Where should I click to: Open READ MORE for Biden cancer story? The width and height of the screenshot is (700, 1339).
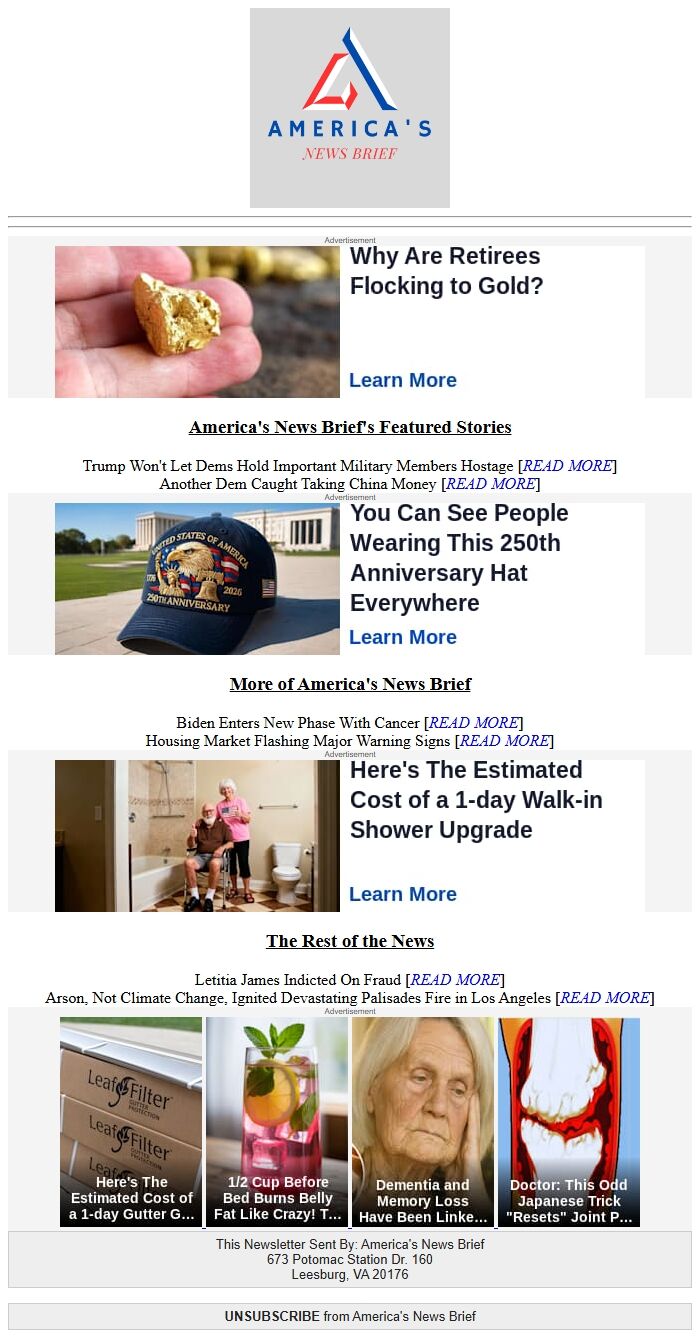[x=473, y=723]
